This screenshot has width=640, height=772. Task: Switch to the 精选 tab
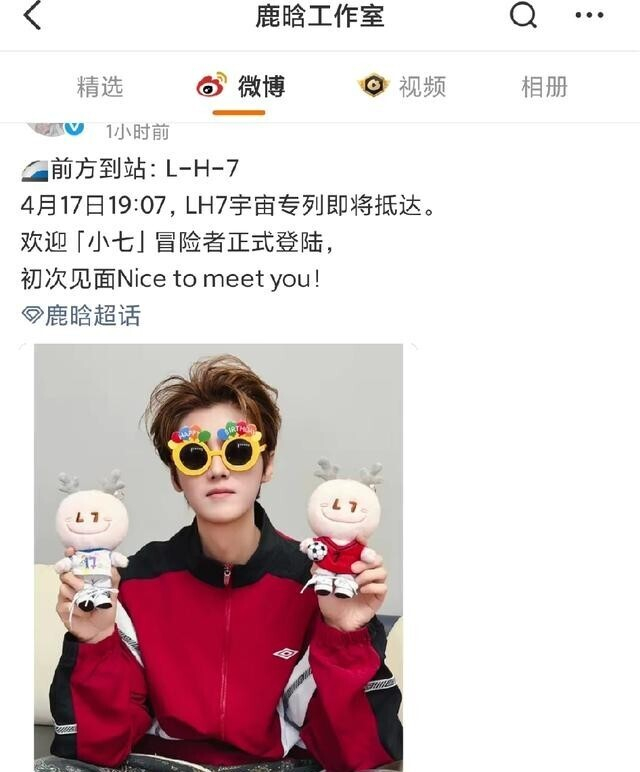point(100,87)
